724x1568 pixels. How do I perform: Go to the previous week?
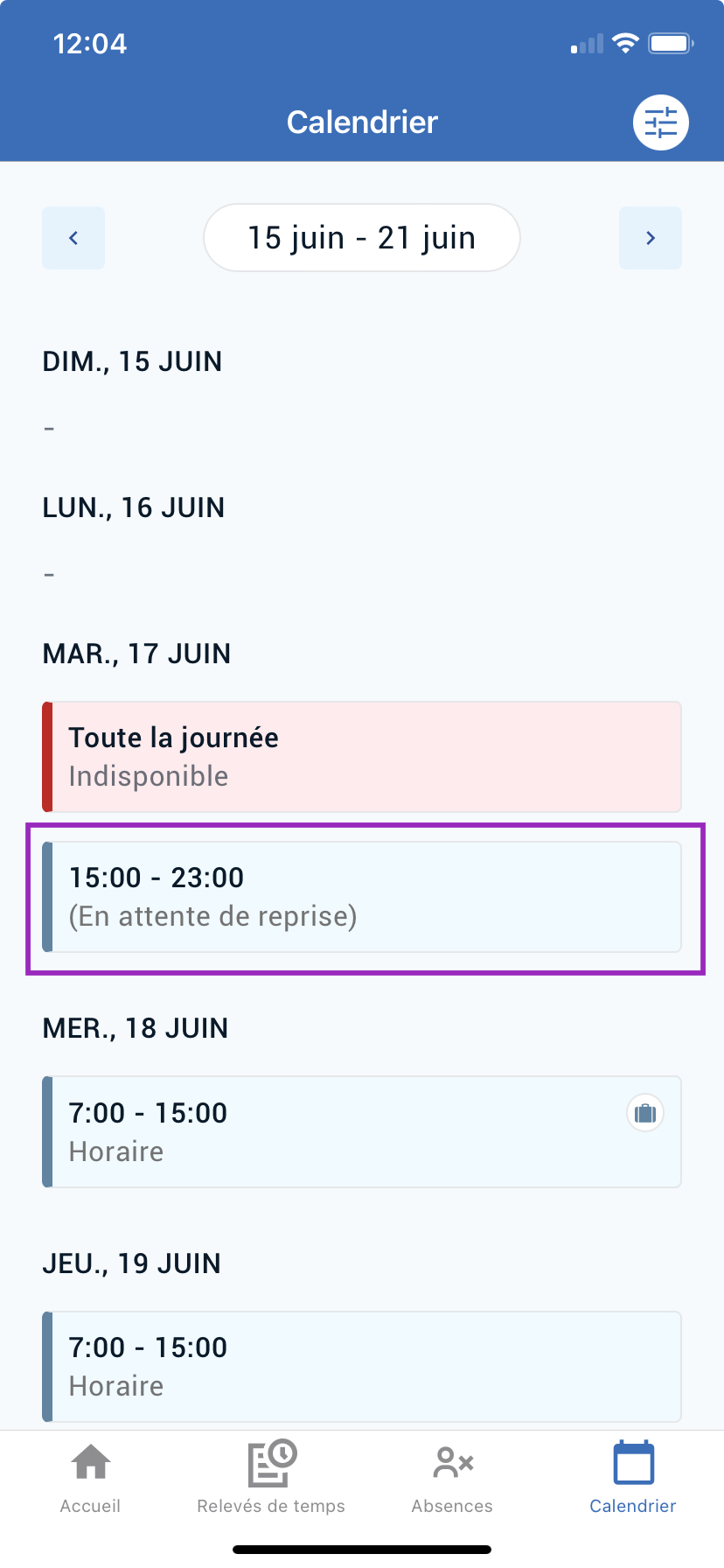(73, 238)
